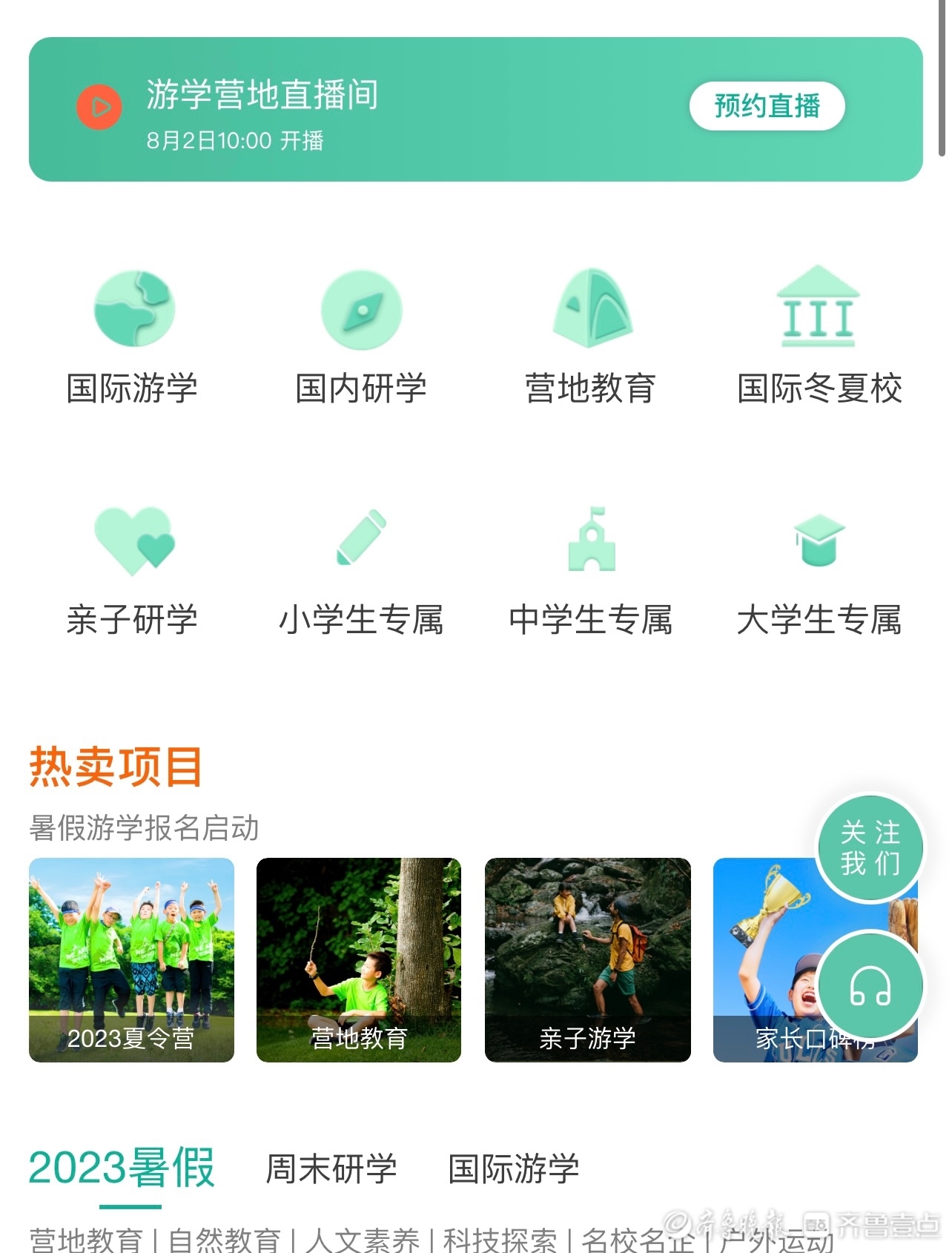Tap the 预约直播 button
The width and height of the screenshot is (952, 1253).
coord(767,106)
